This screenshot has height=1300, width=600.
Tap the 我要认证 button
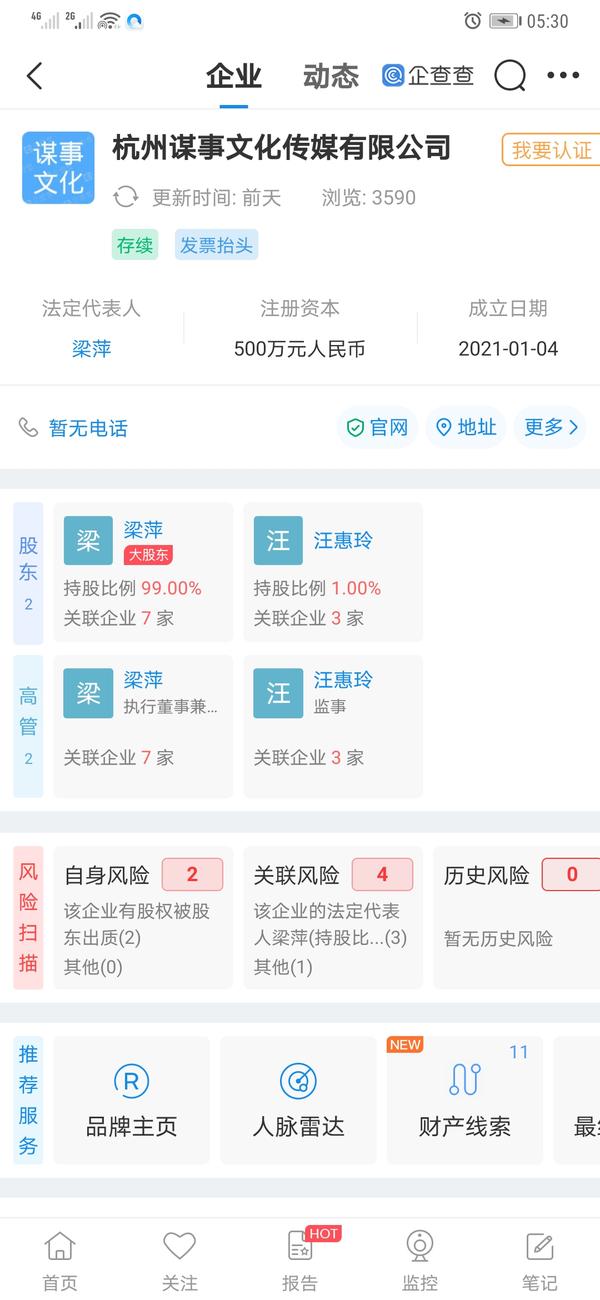(551, 150)
